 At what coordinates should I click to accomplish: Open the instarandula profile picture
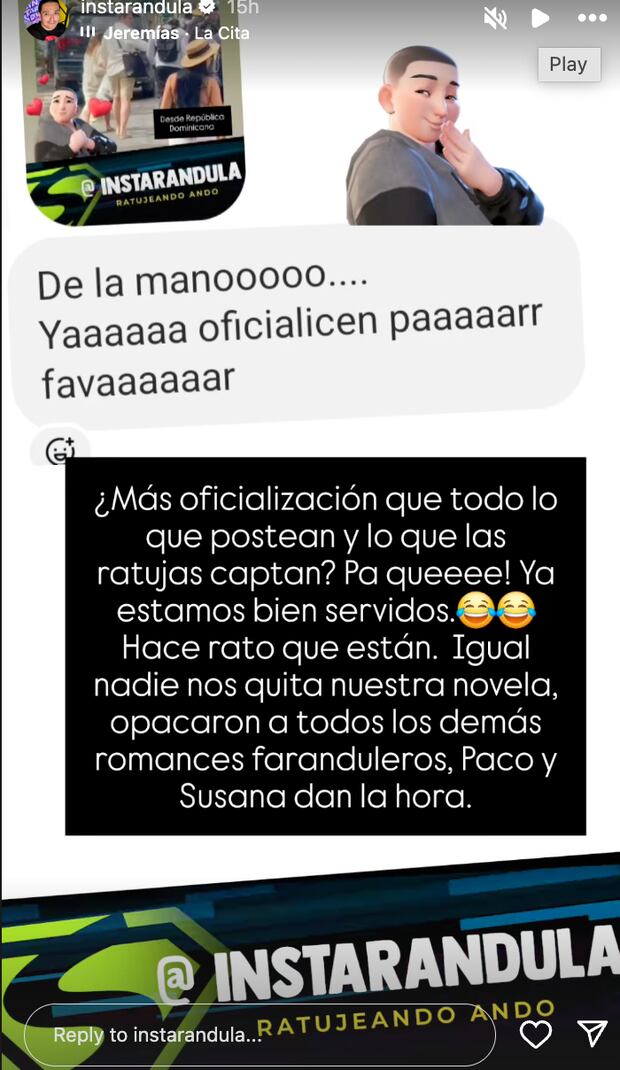pos(47,17)
